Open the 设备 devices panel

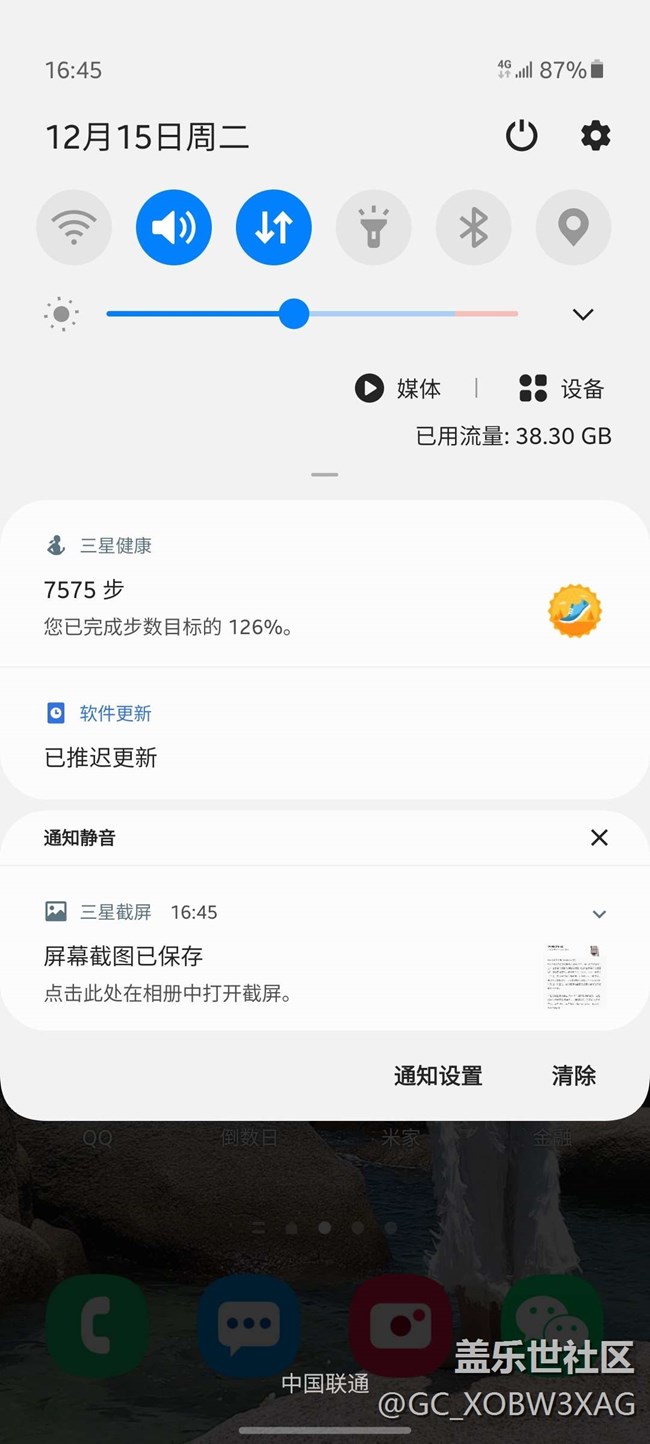pyautogui.click(x=561, y=388)
